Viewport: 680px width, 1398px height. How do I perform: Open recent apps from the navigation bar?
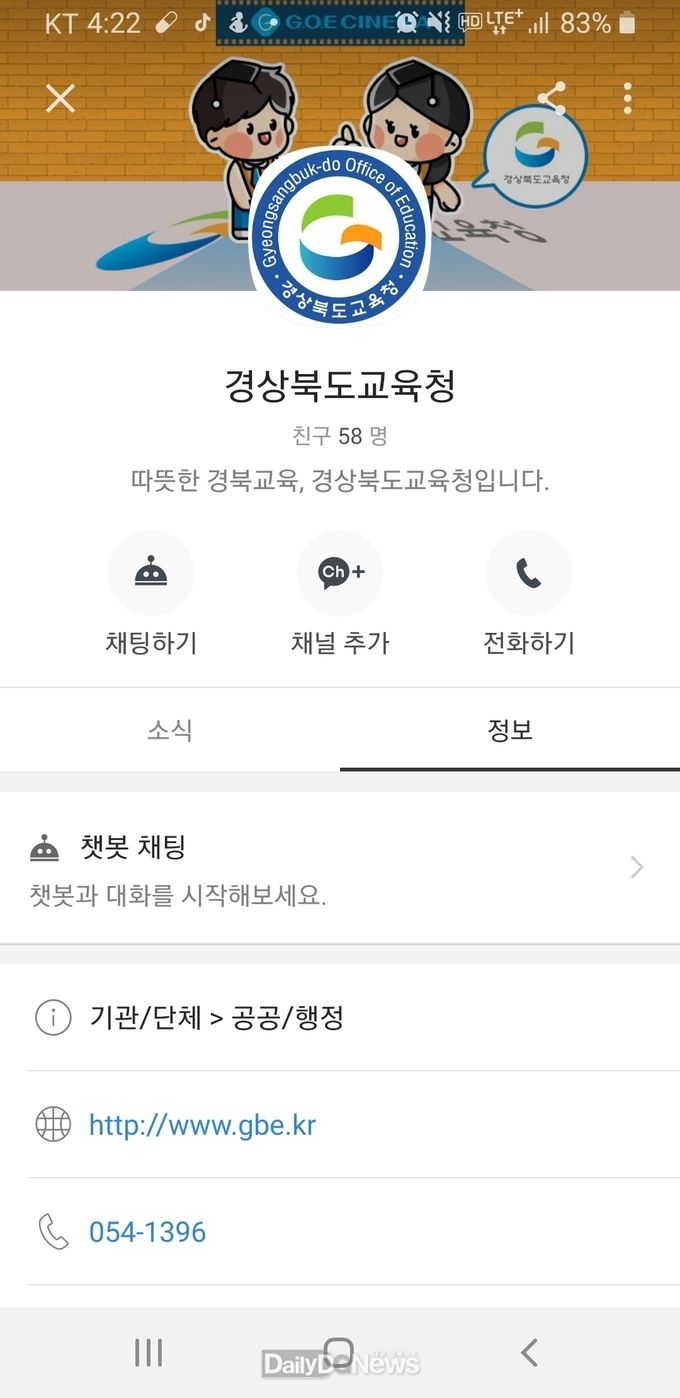click(x=149, y=1353)
